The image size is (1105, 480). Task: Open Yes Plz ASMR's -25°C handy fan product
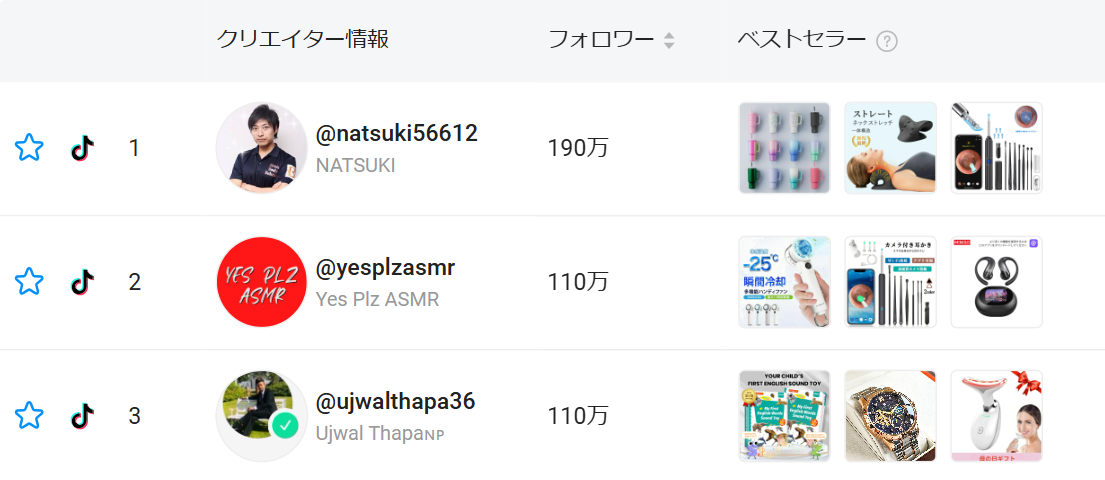click(784, 282)
